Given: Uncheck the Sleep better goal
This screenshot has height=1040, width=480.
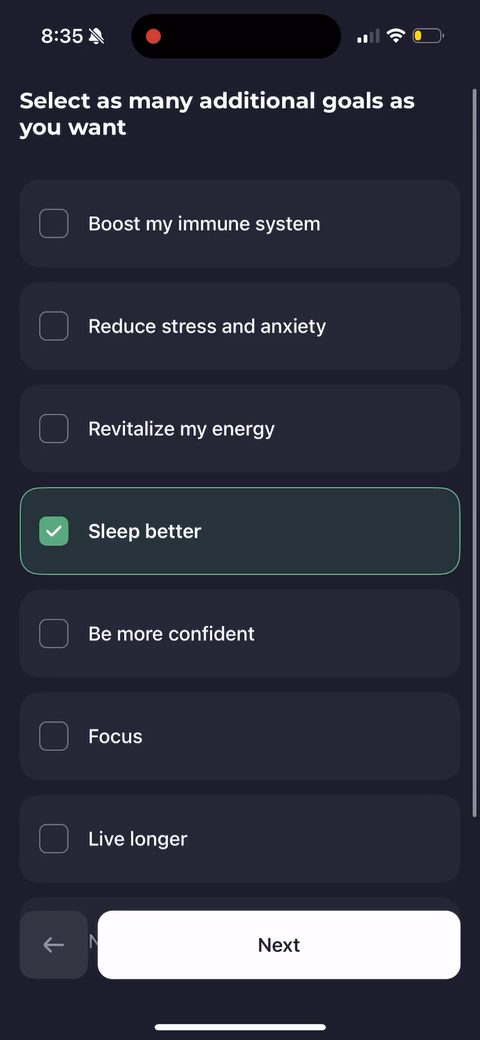Looking at the screenshot, I should tap(239, 531).
